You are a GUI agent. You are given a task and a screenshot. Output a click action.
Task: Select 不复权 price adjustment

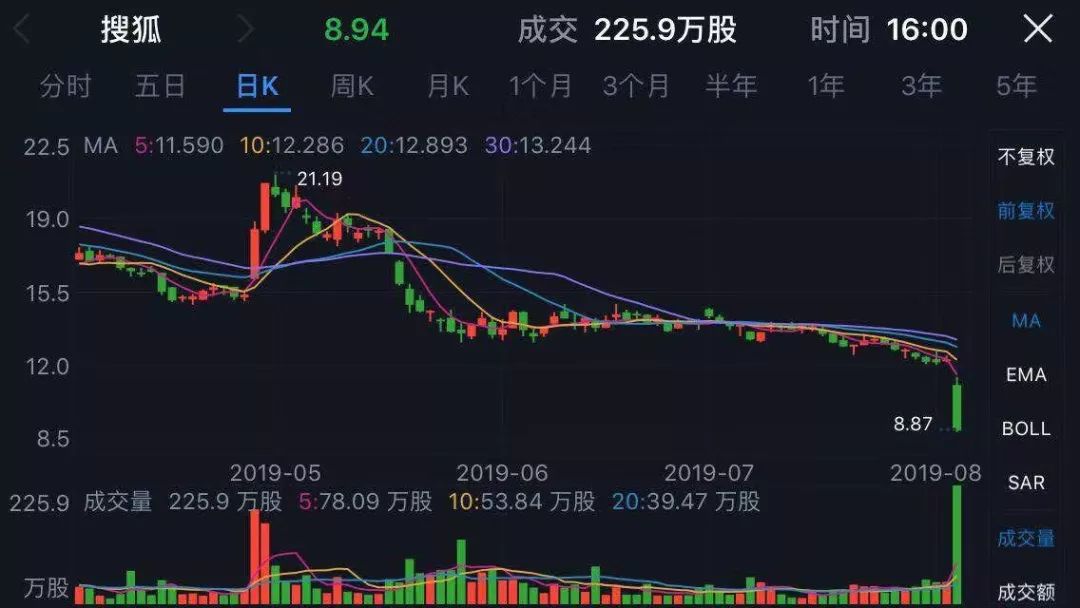click(x=1026, y=157)
